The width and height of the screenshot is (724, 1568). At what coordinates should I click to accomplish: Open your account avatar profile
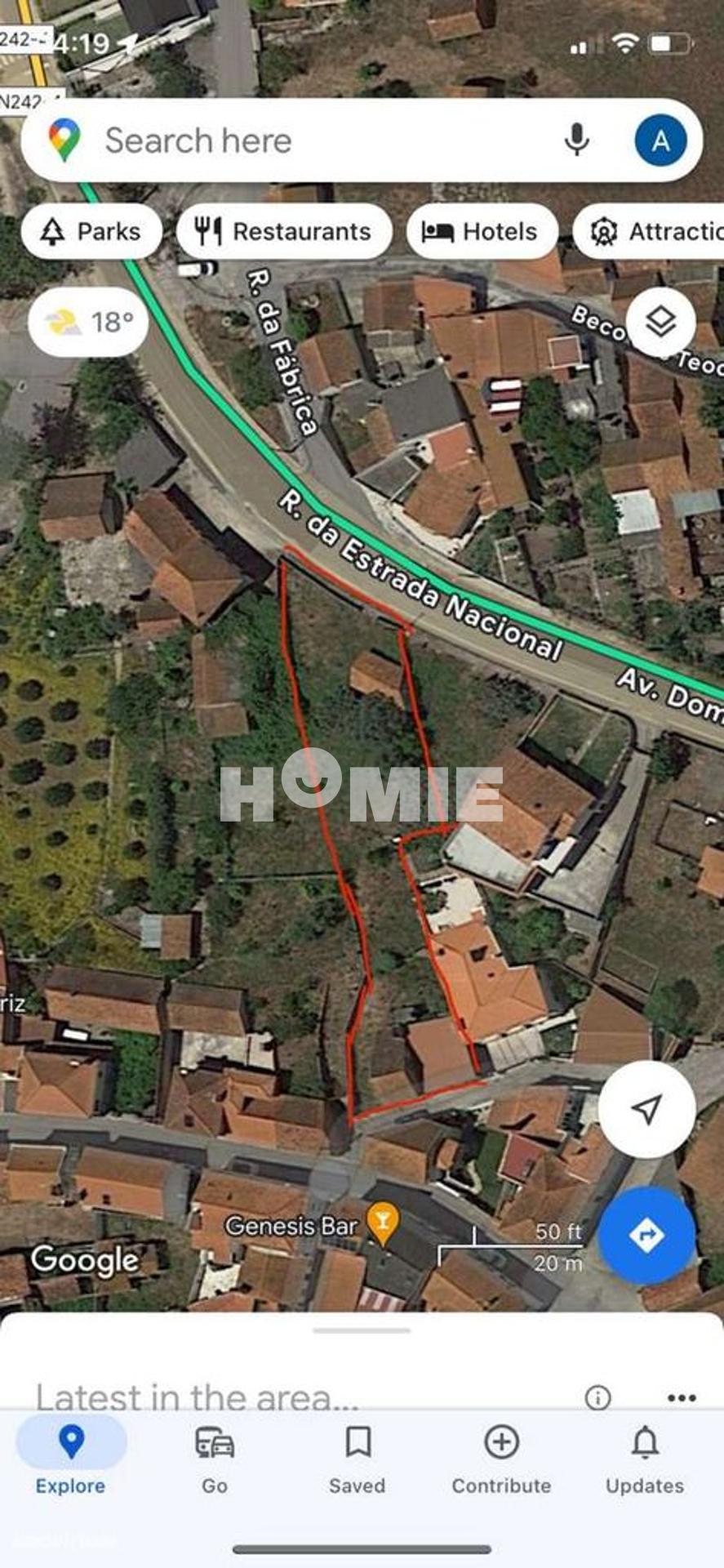(x=660, y=140)
